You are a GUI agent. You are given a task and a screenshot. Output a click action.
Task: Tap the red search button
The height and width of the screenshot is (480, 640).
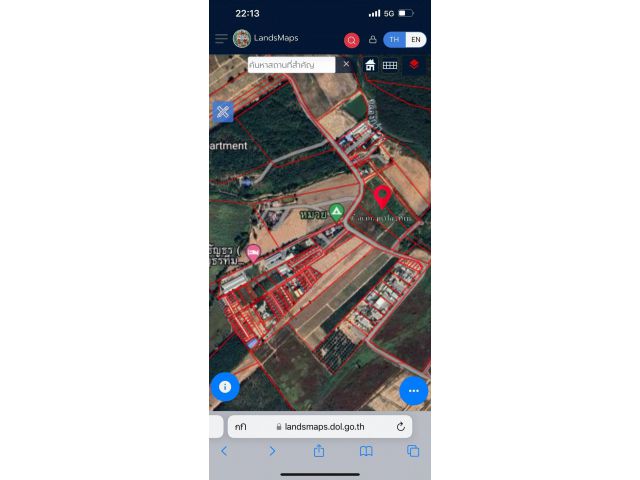[x=352, y=40]
